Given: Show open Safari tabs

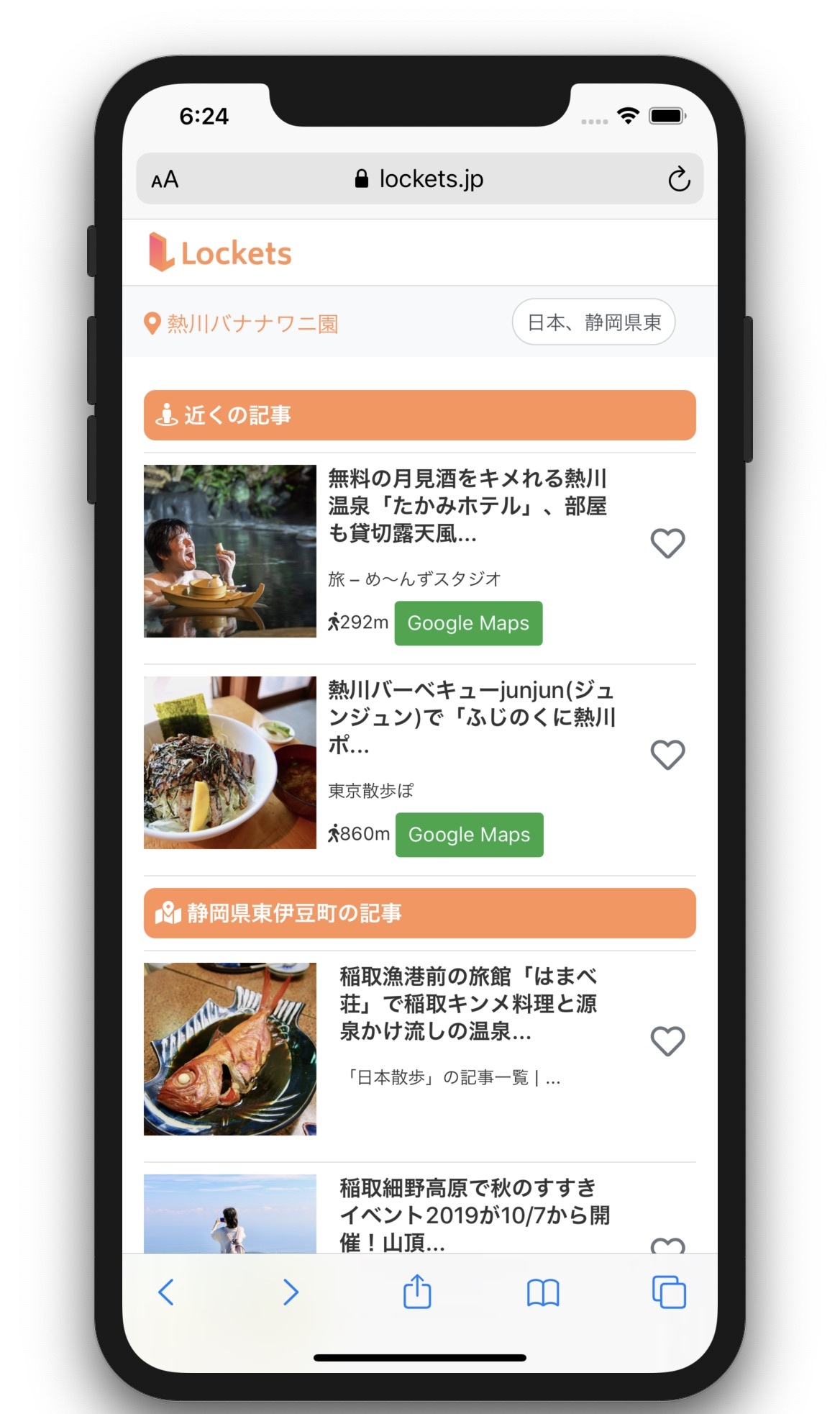Looking at the screenshot, I should [x=669, y=1292].
